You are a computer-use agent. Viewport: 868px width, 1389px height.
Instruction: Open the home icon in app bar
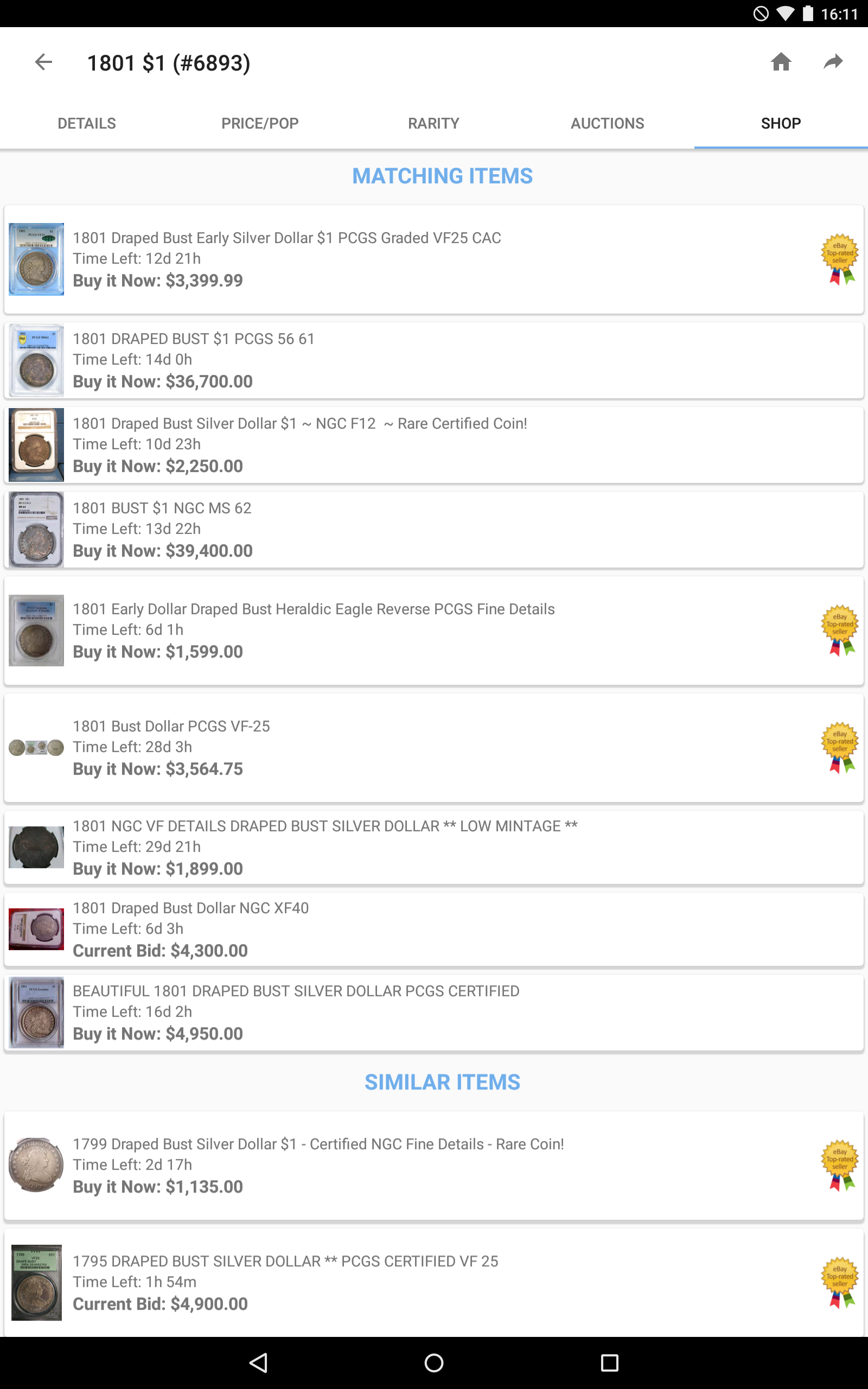tap(781, 62)
